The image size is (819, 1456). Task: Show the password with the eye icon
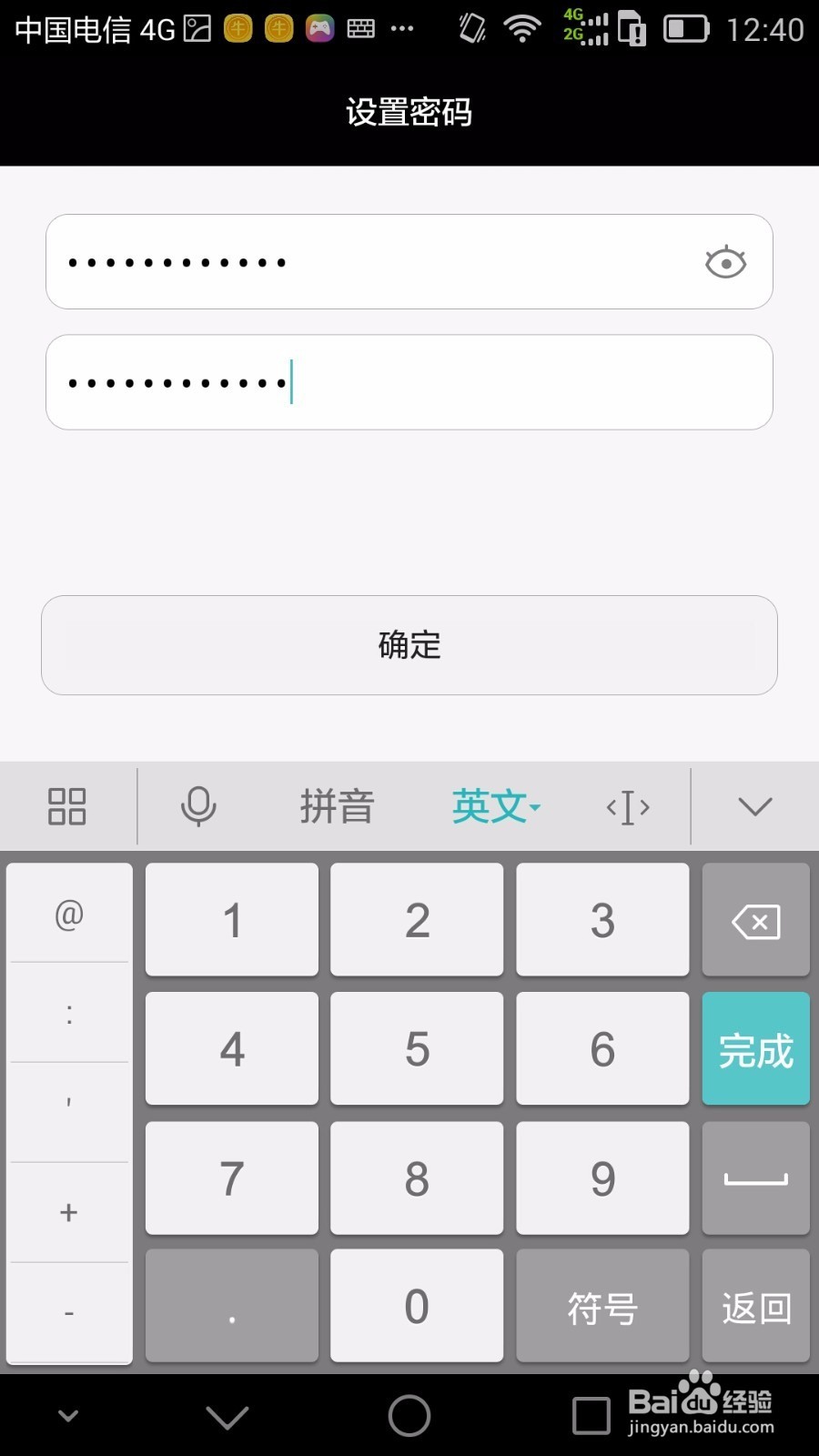pyautogui.click(x=725, y=263)
